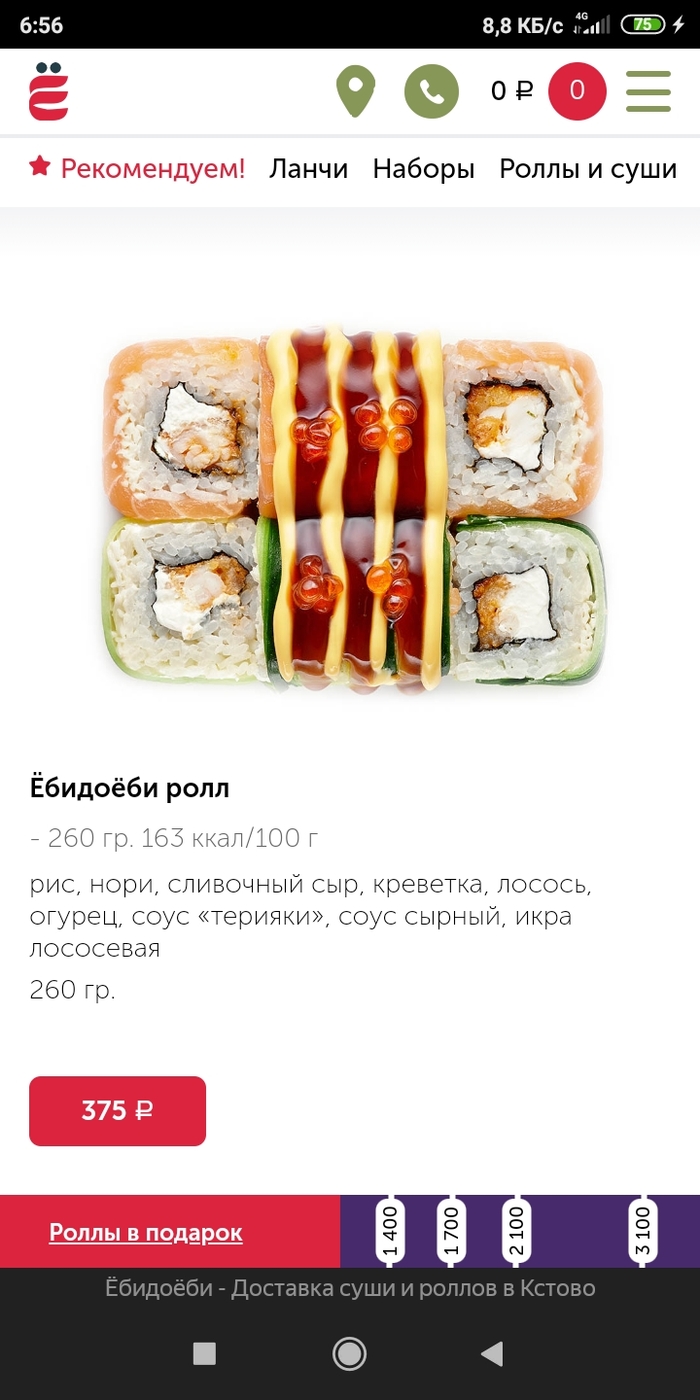Follow the Роллы в подарок link
The height and width of the screenshot is (1400, 700).
pos(146,1233)
